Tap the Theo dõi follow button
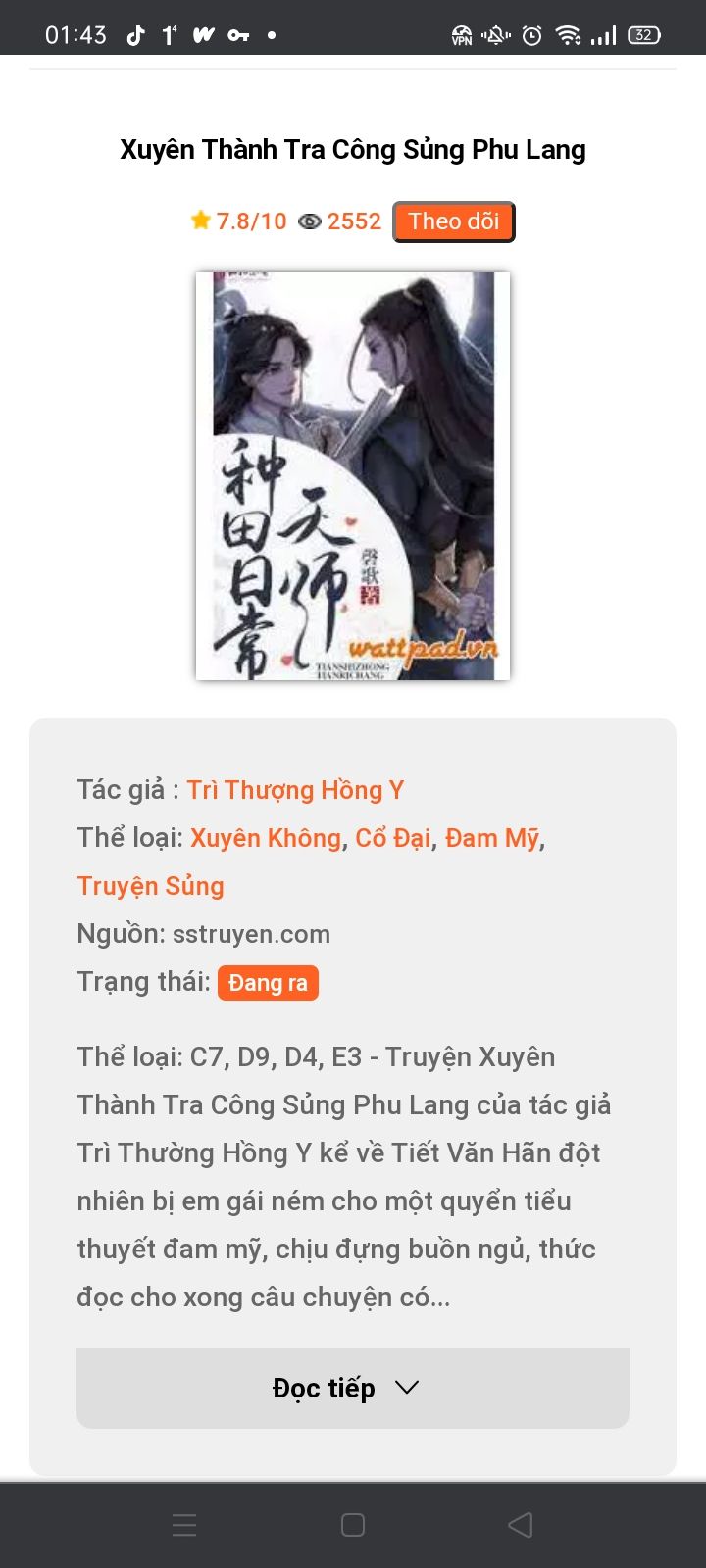Image resolution: width=706 pixels, height=1568 pixels. (454, 221)
